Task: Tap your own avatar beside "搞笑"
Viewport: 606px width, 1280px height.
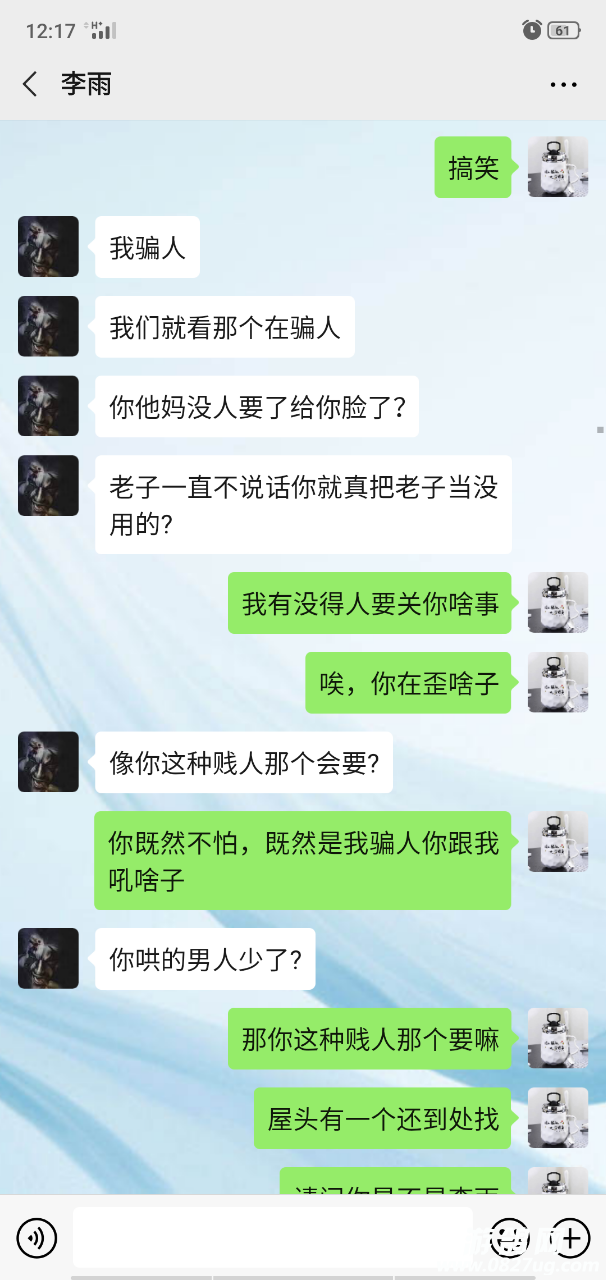Action: 557,167
